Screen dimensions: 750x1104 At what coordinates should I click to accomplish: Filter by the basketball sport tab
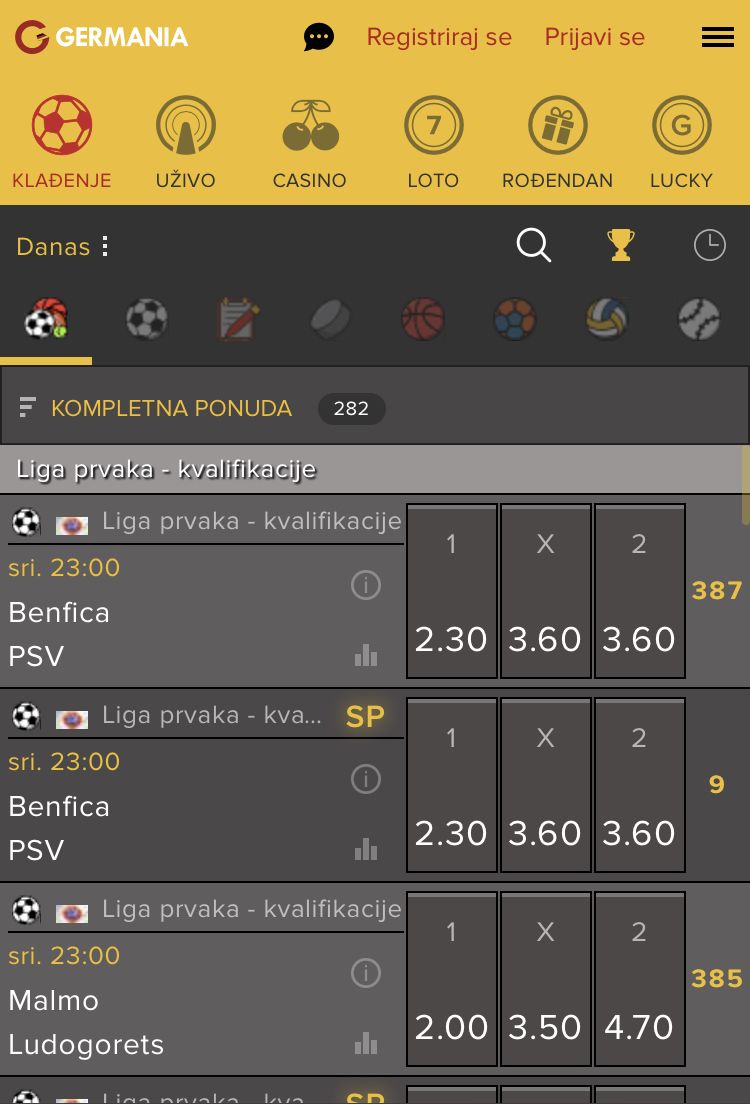pos(422,321)
